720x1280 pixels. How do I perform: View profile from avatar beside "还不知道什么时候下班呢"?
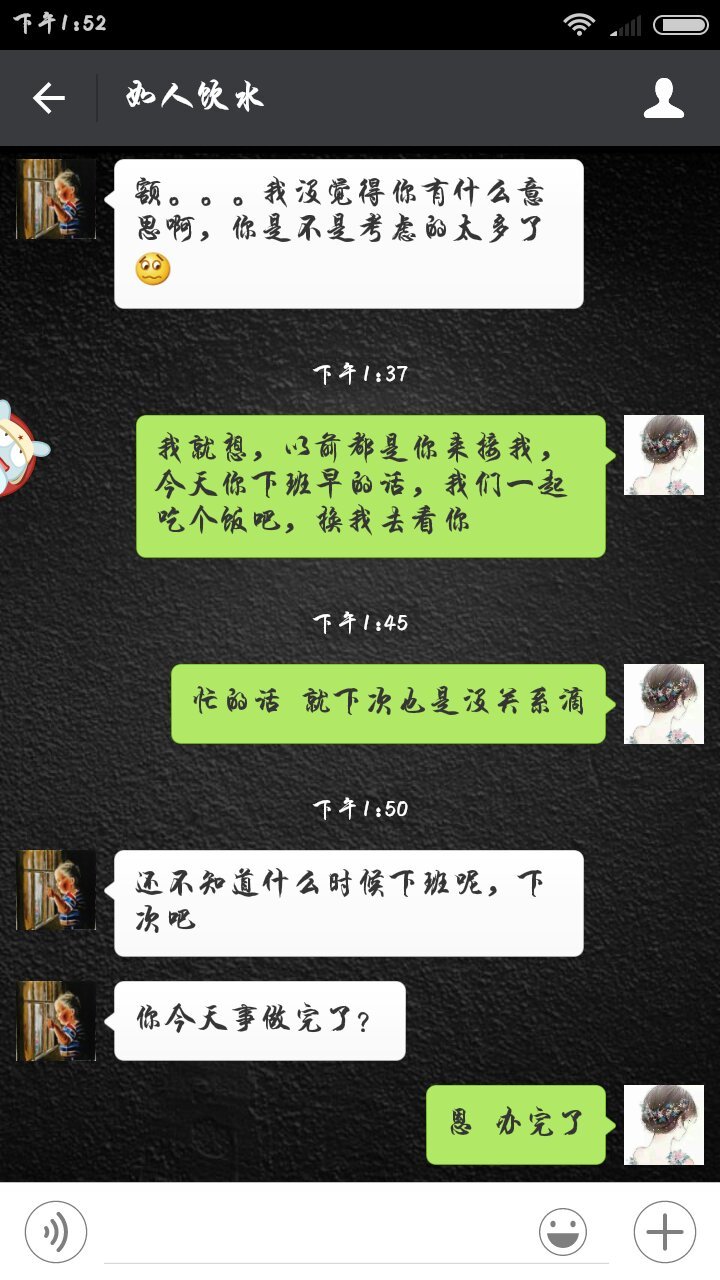pyautogui.click(x=56, y=890)
